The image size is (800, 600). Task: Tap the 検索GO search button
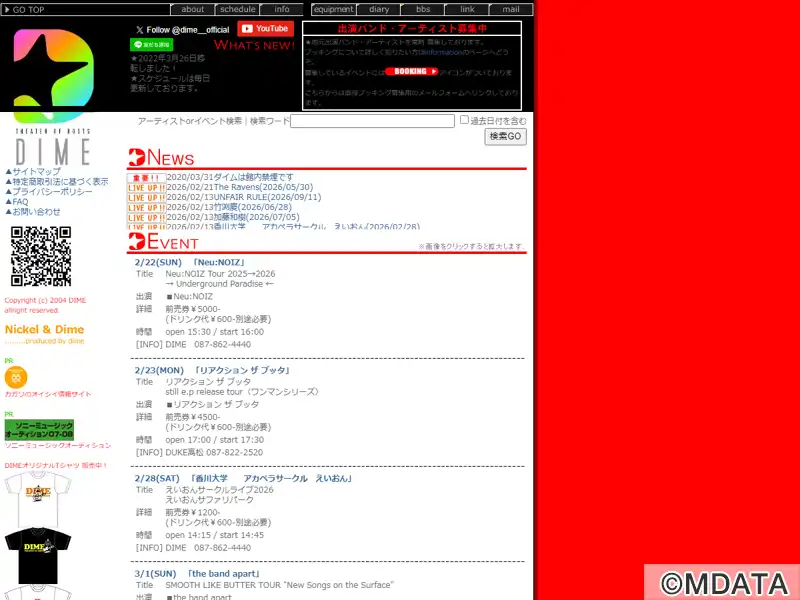point(505,137)
